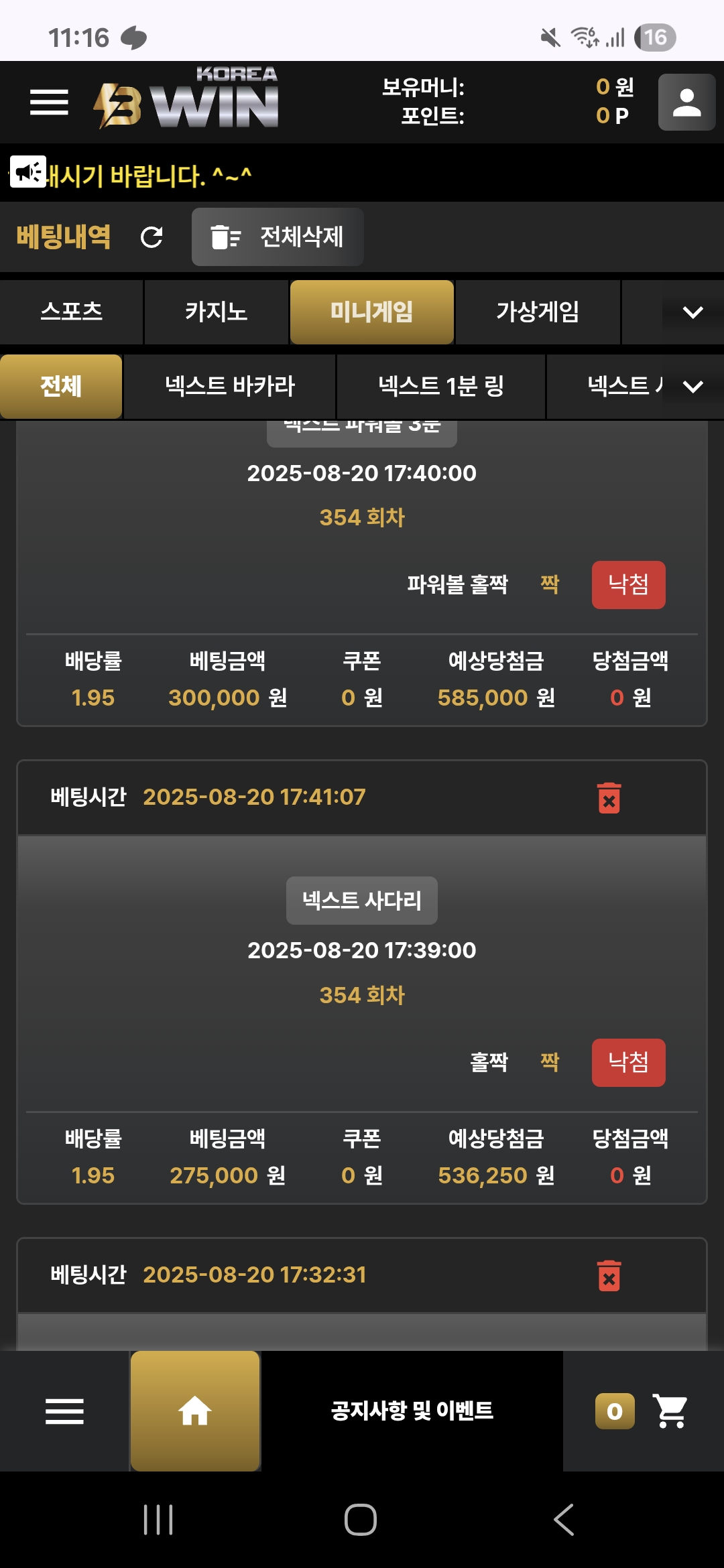Viewport: 724px width, 1568px height.
Task: Open the hamburger menu in the header
Action: tap(49, 103)
